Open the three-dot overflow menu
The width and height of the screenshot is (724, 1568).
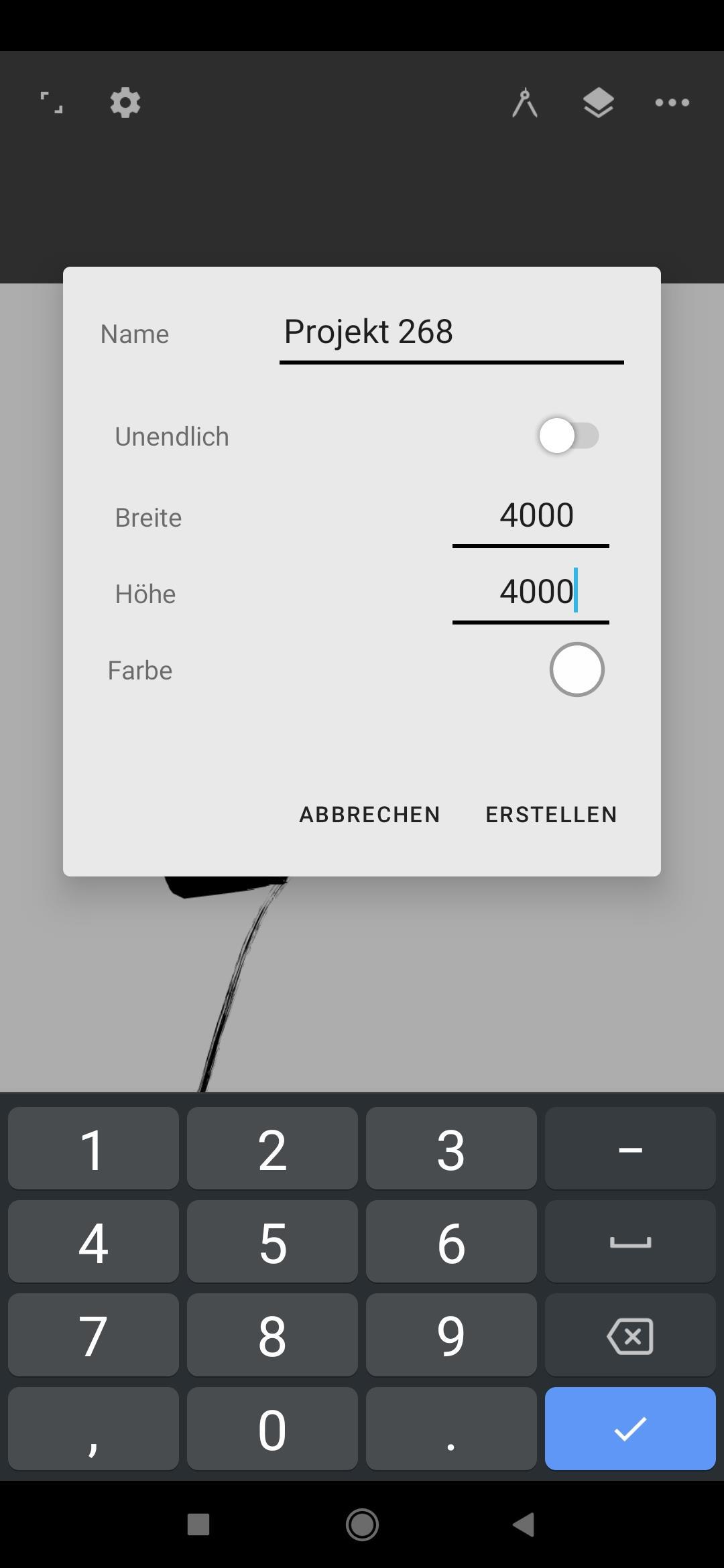click(672, 103)
